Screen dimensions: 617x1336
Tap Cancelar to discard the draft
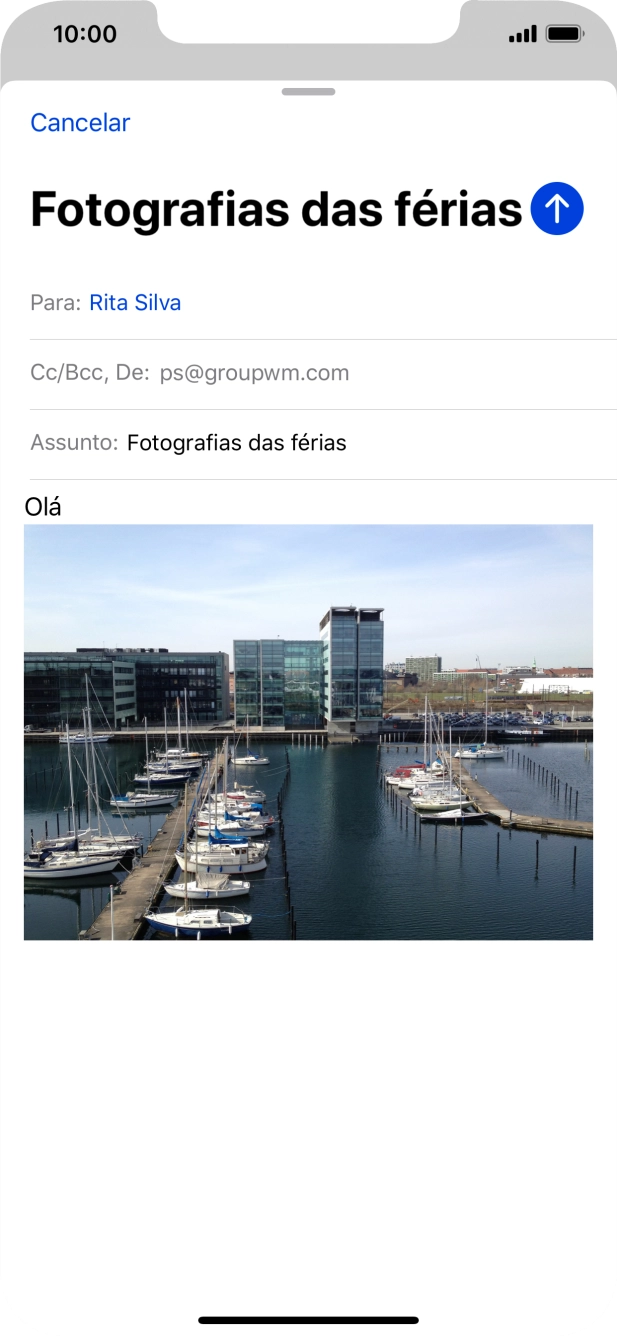(x=80, y=122)
